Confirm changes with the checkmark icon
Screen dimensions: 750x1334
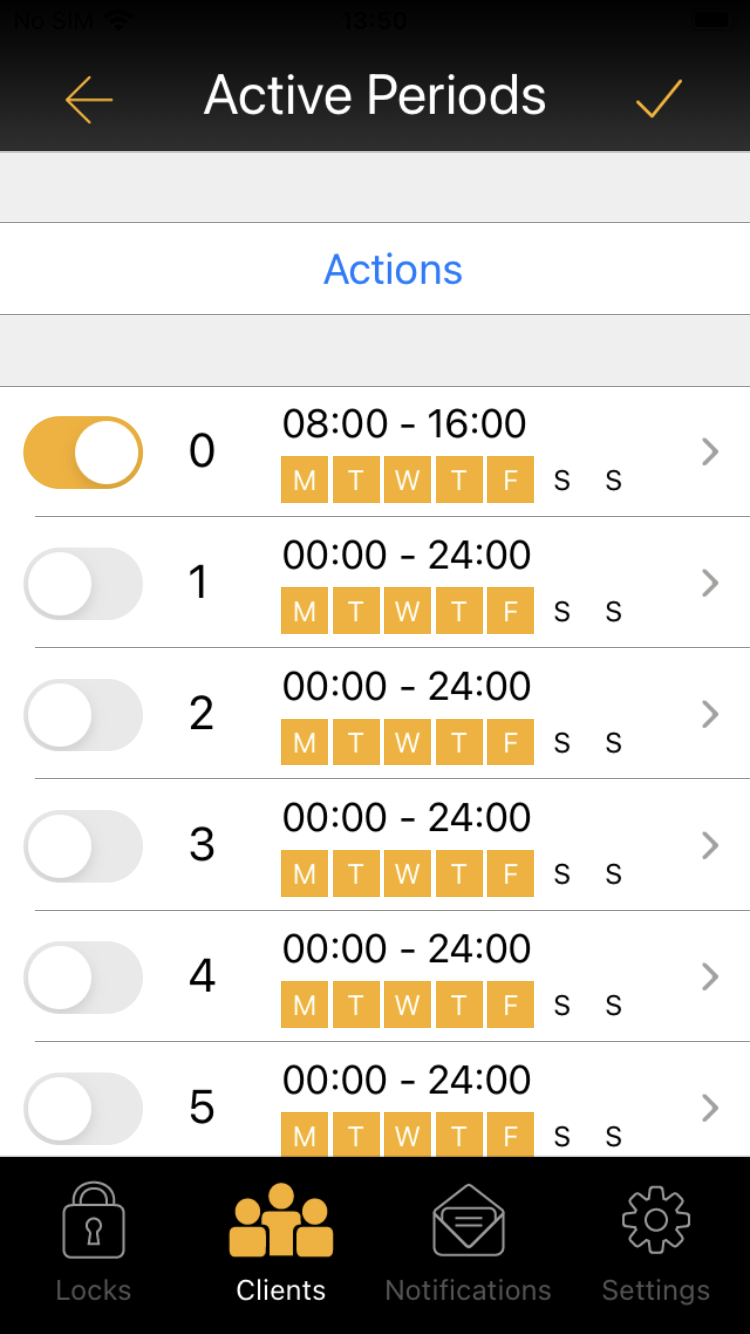pyautogui.click(x=659, y=98)
